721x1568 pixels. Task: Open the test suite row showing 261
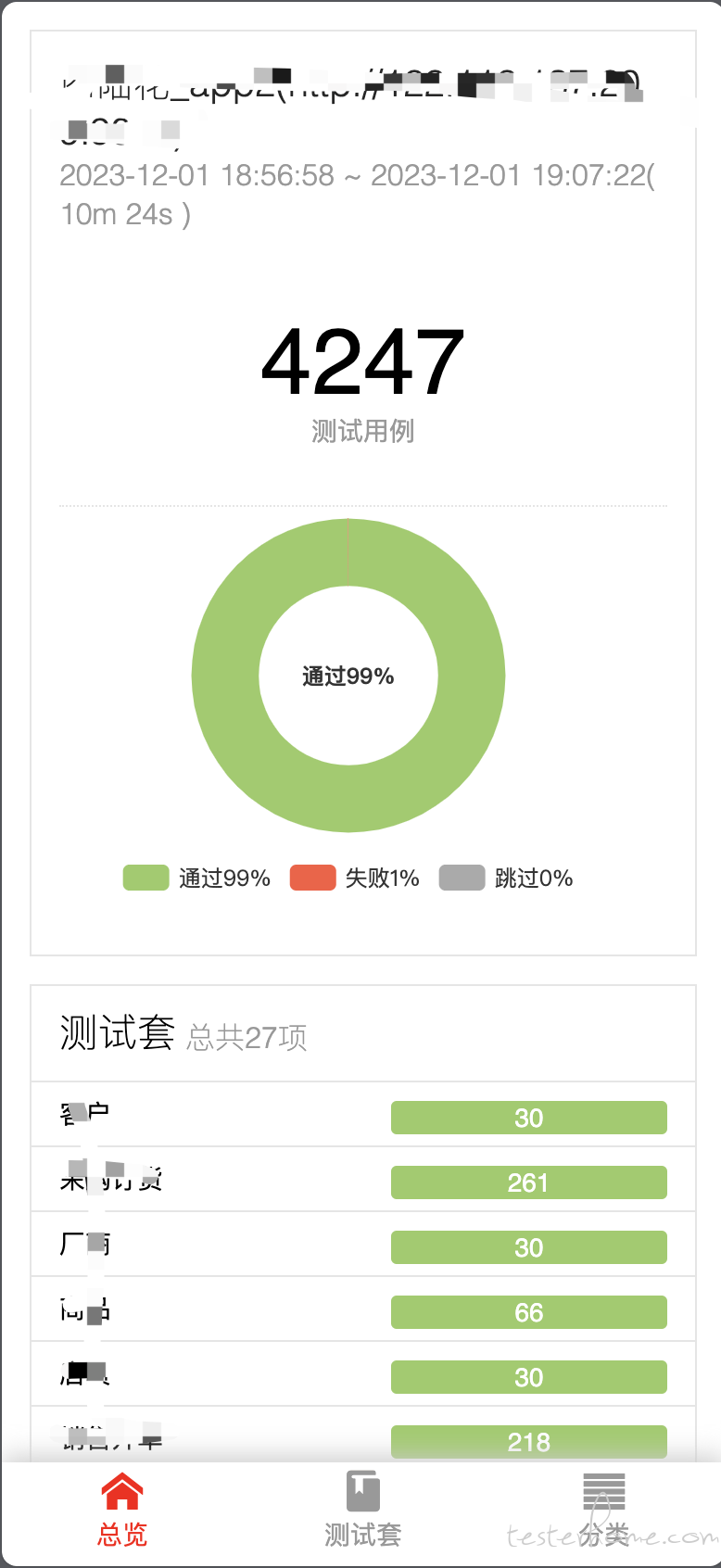363,1180
